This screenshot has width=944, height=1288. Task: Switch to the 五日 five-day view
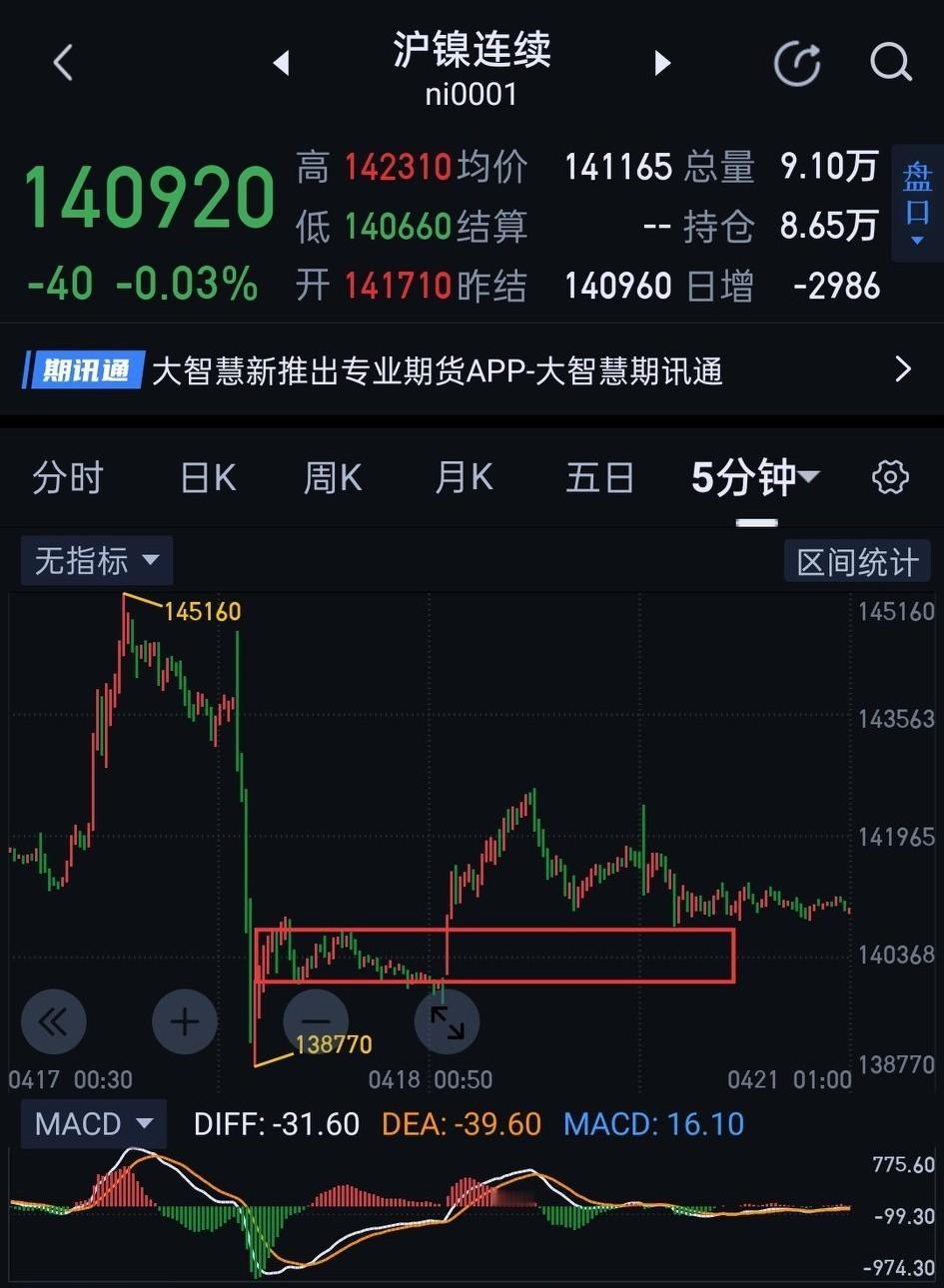pyautogui.click(x=599, y=477)
